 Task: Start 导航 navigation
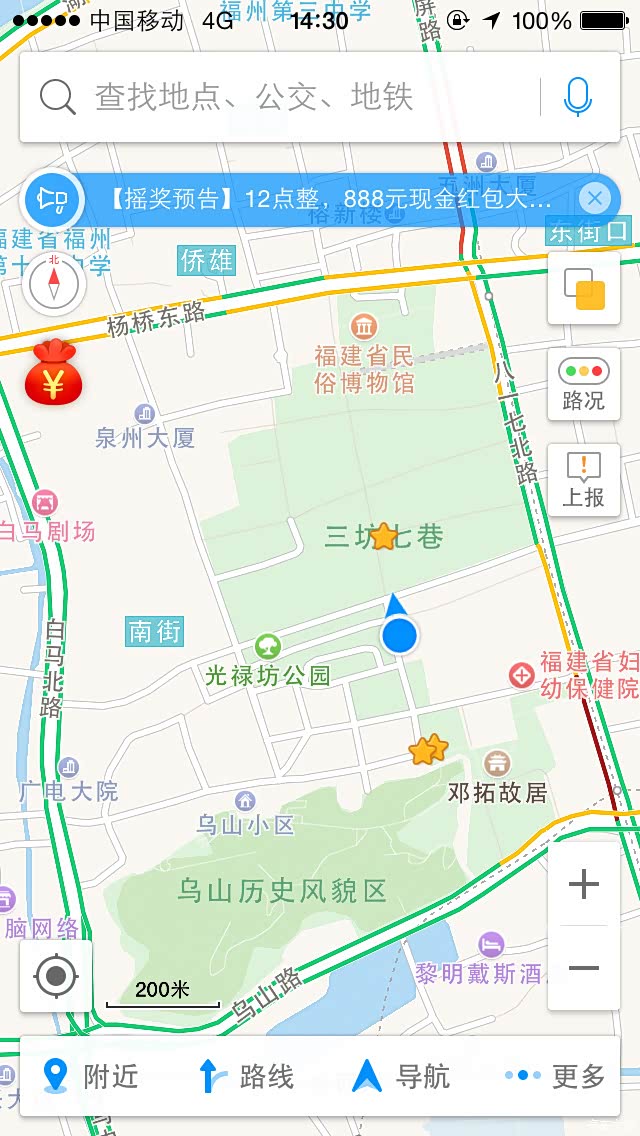point(400,1076)
